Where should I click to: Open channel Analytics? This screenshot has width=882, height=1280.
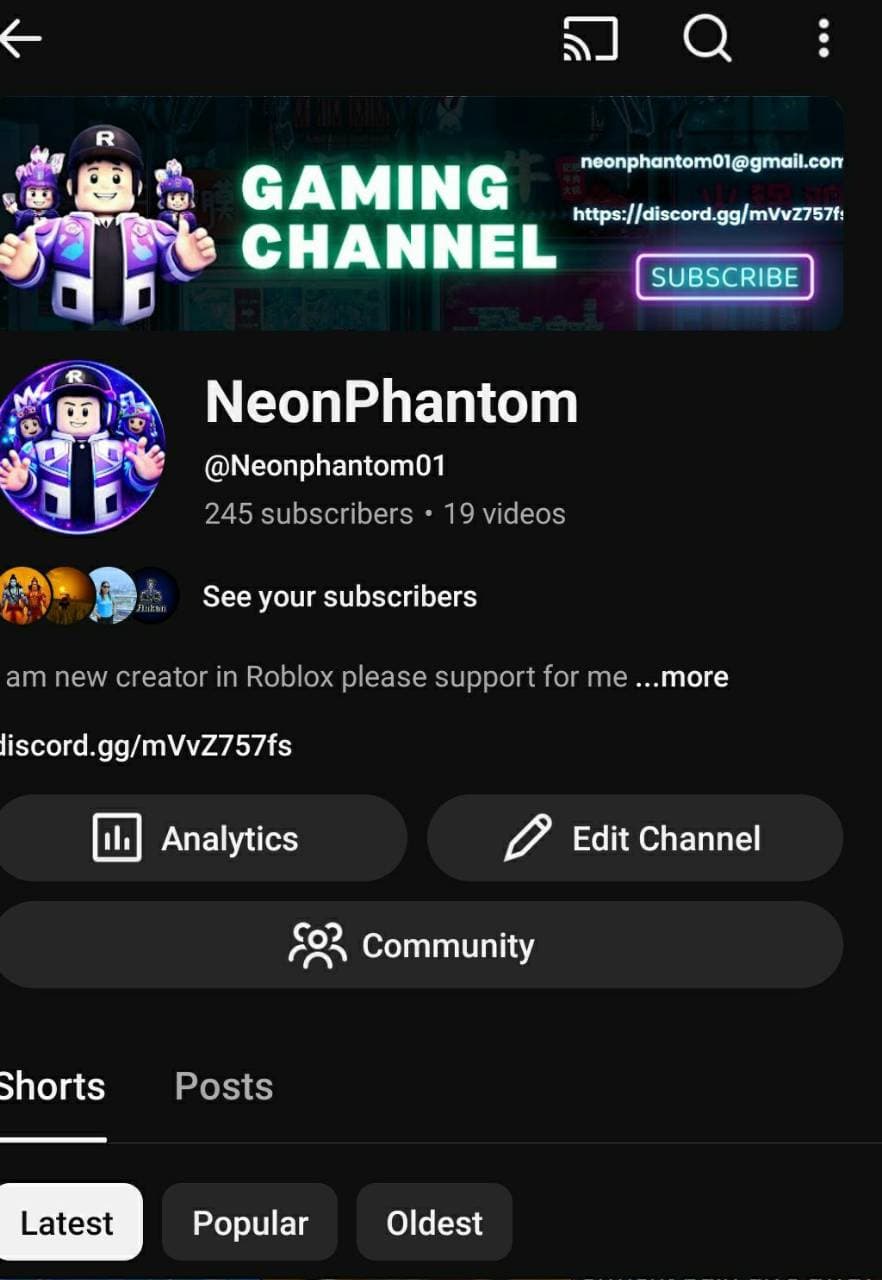tap(199, 838)
